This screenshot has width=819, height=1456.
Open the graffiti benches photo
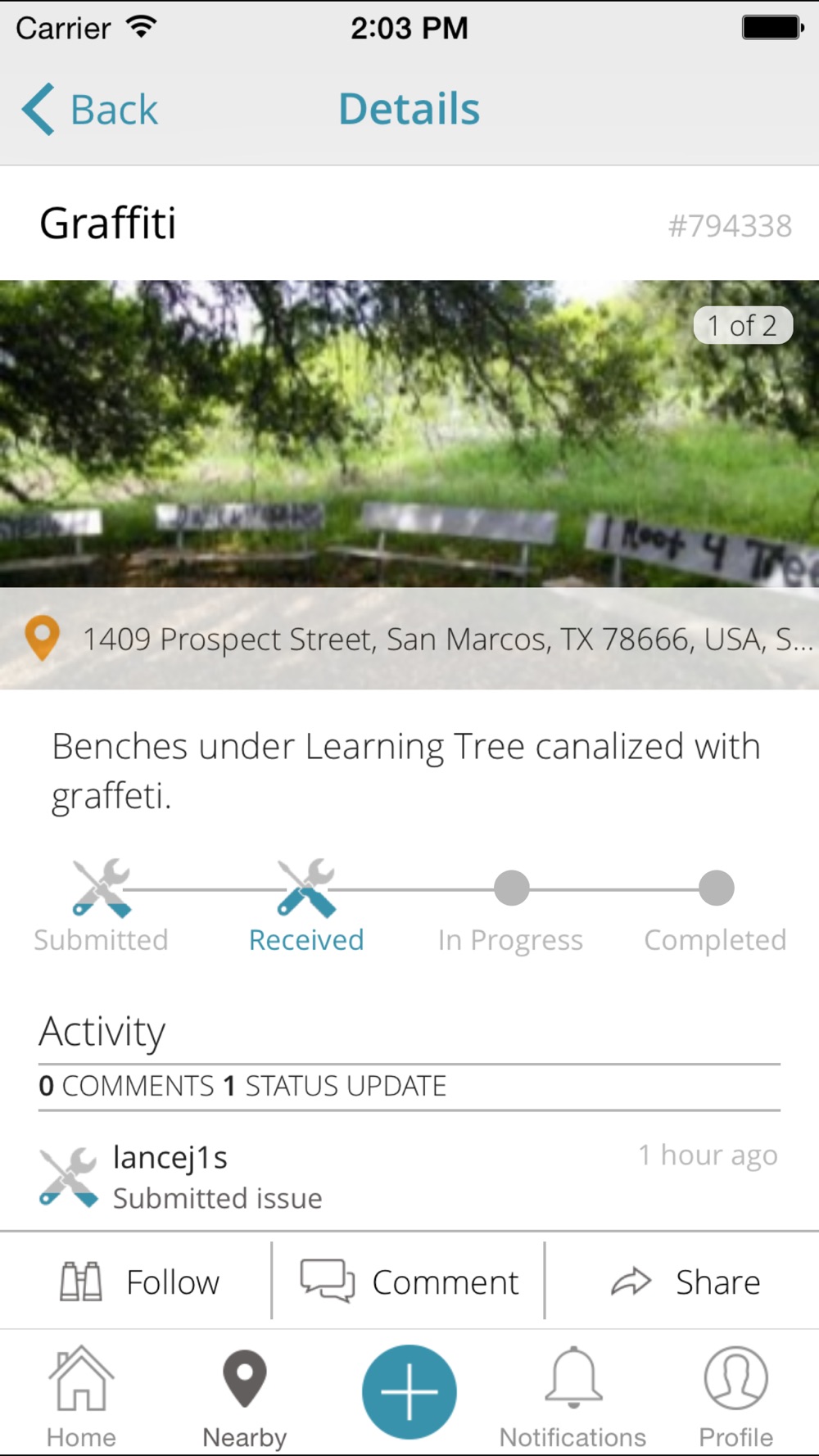tap(409, 434)
